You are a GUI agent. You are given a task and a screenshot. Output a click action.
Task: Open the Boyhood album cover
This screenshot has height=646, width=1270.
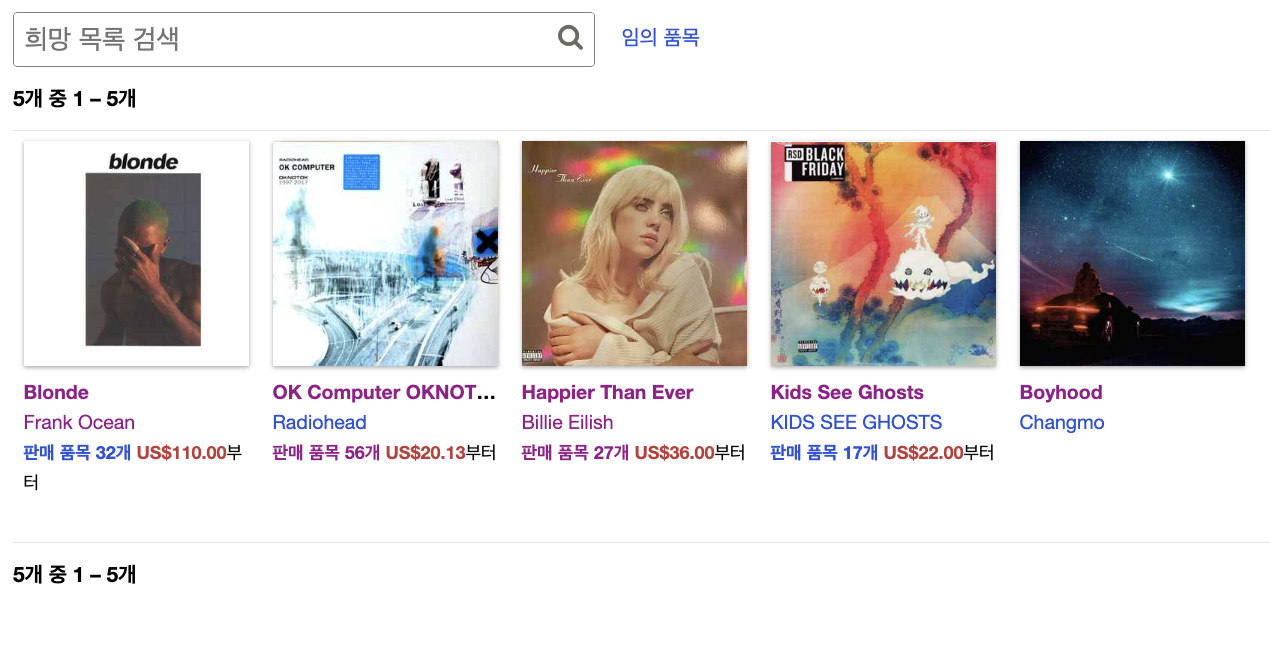[x=1132, y=253]
